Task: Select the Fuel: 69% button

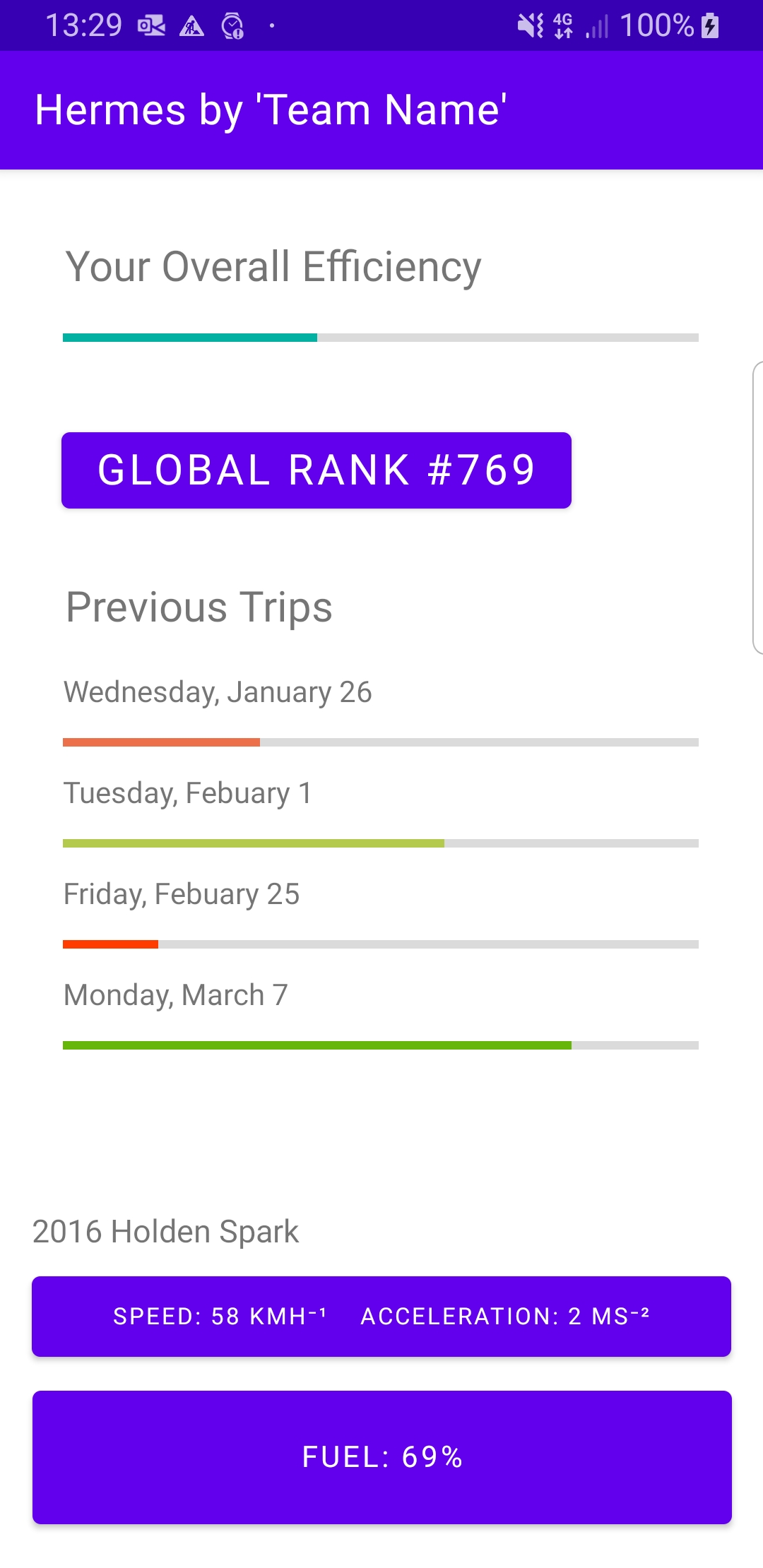Action: pos(381,1457)
